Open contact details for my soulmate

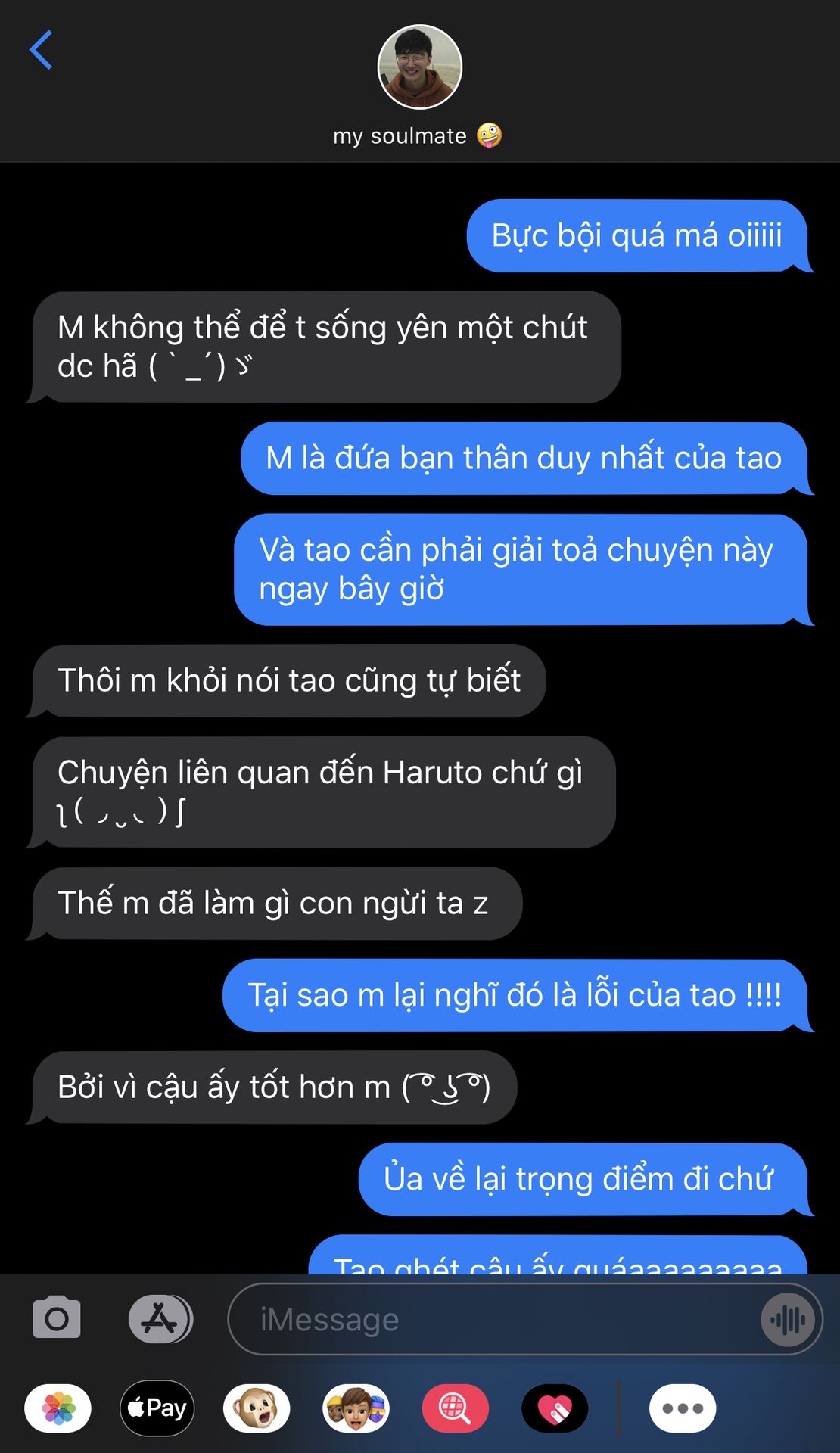419,86
